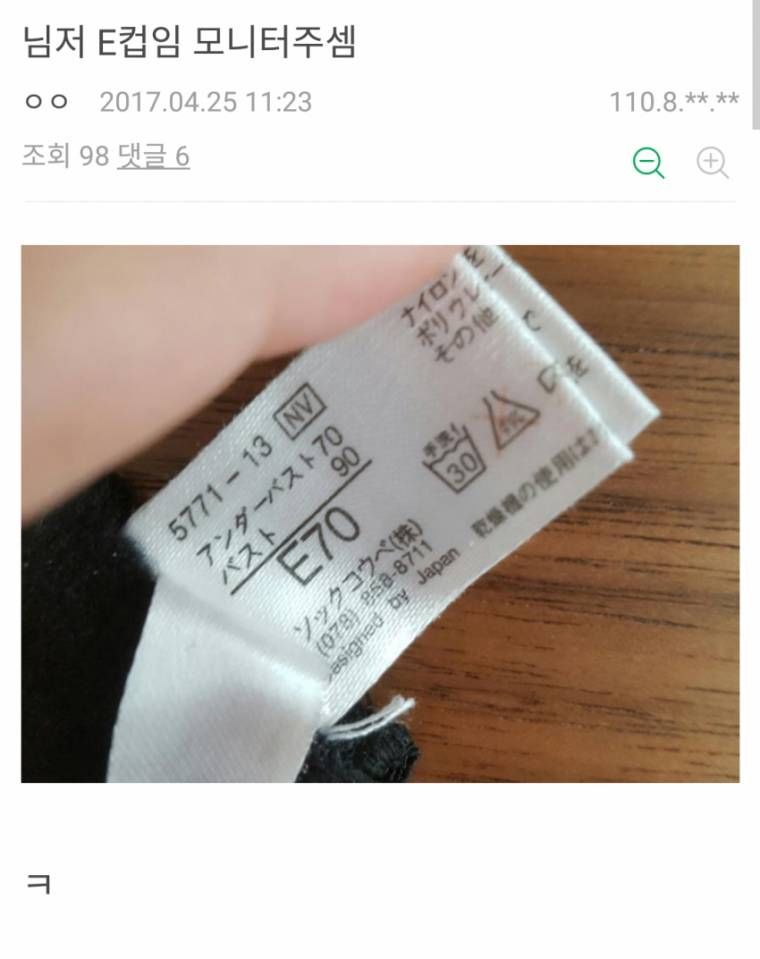The height and width of the screenshot is (959, 760).
Task: Zoom out the text size
Action: point(648,162)
